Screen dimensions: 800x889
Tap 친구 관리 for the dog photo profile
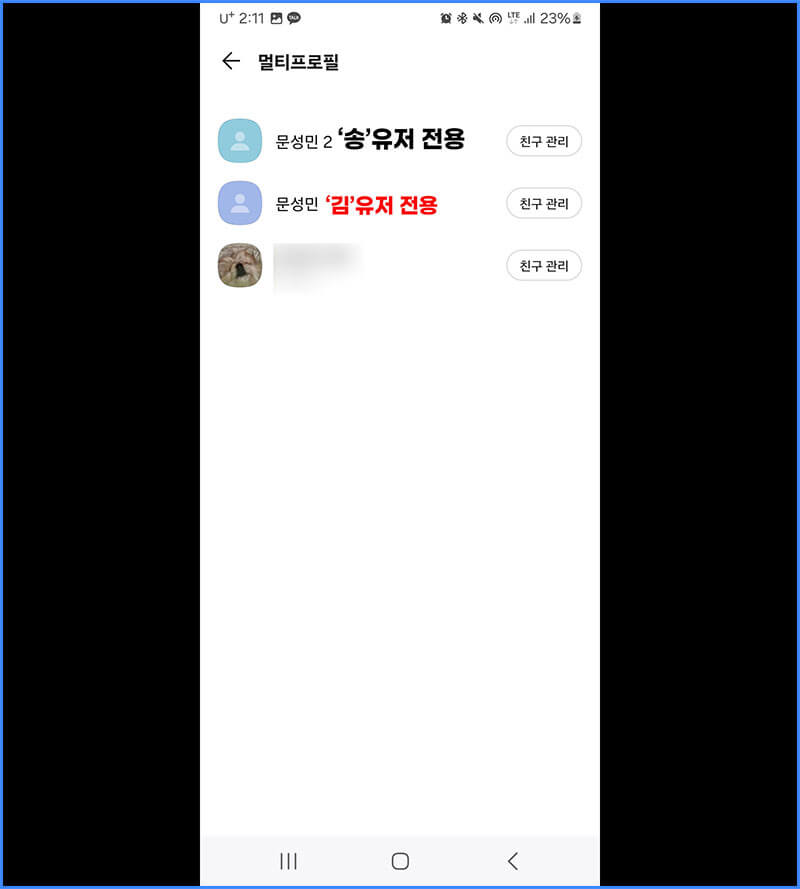(544, 265)
